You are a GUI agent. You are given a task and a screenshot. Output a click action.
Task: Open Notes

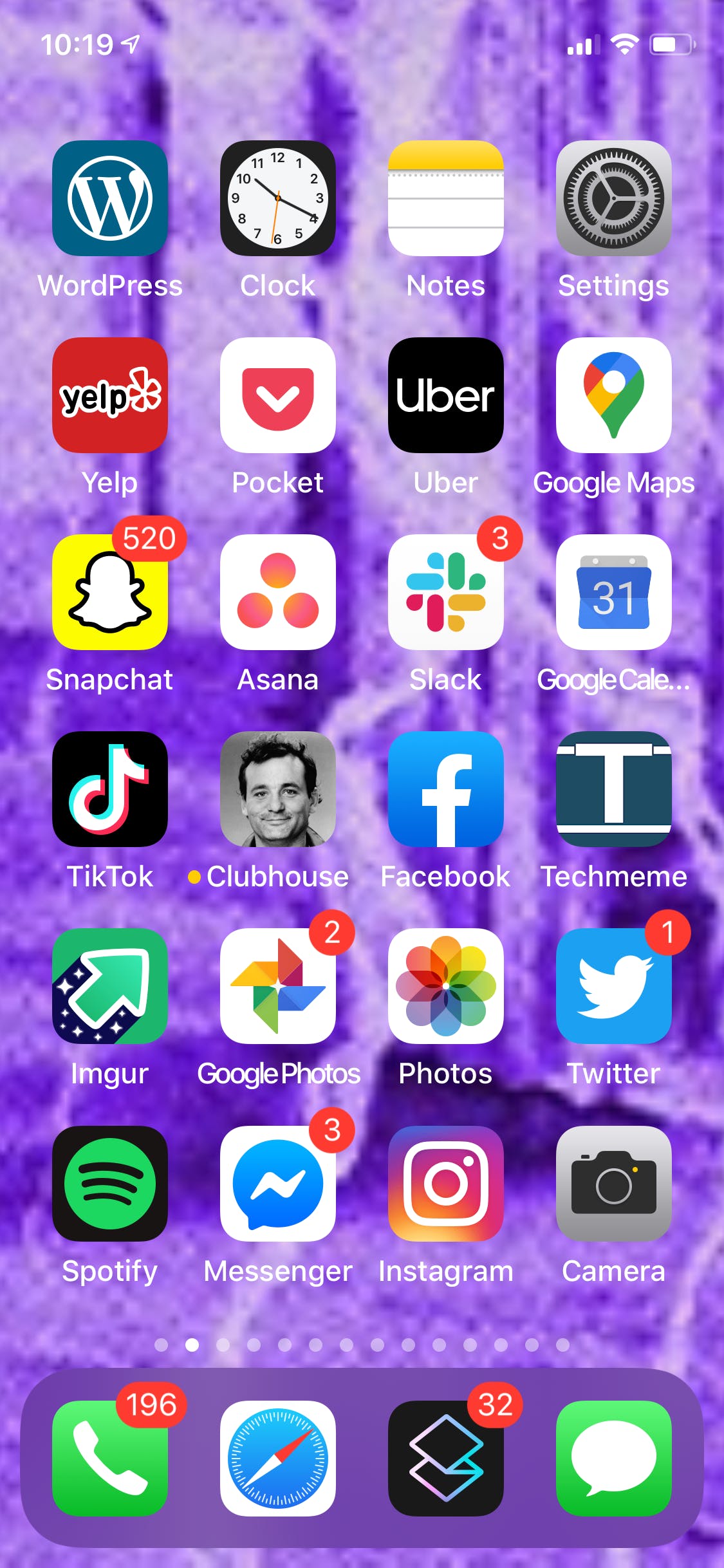point(446,198)
